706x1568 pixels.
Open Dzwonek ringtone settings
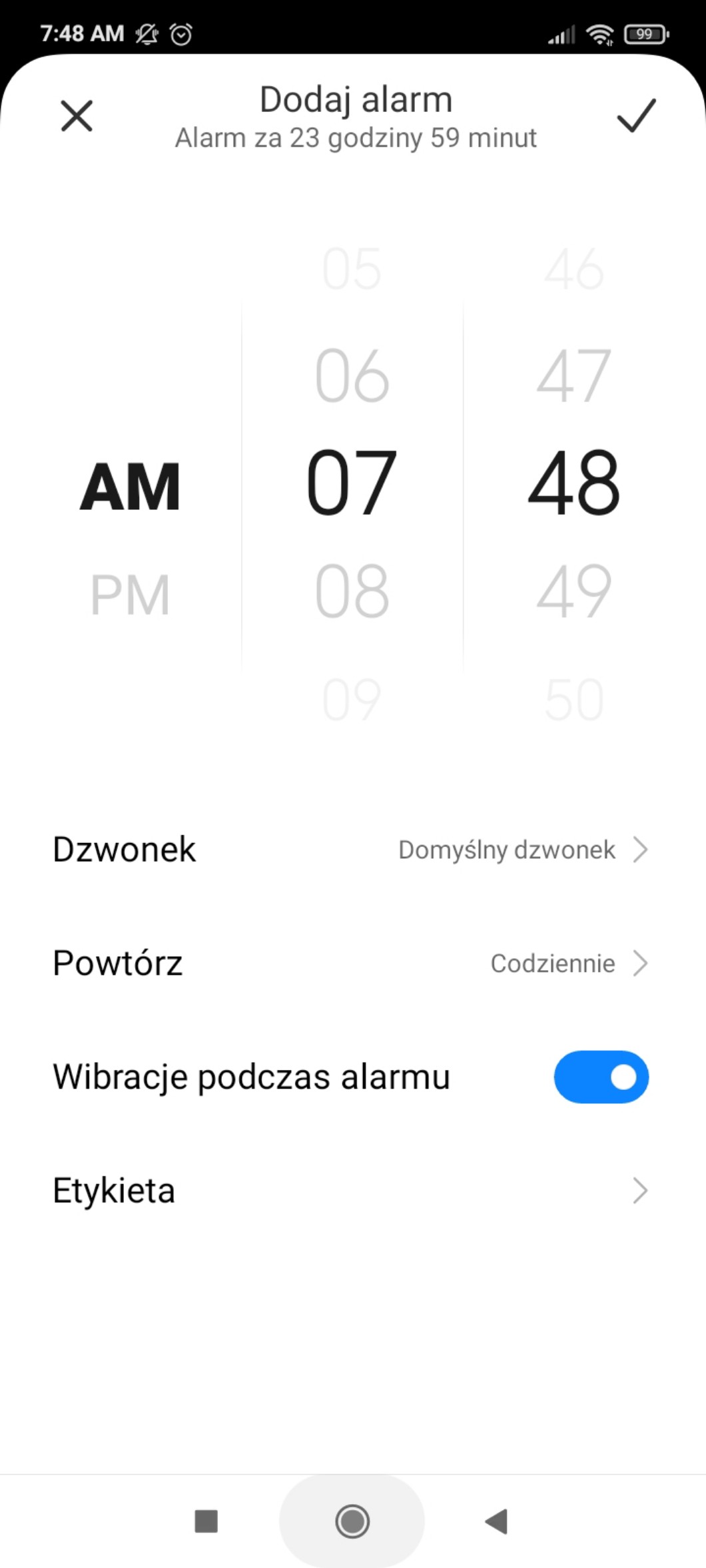(352, 850)
